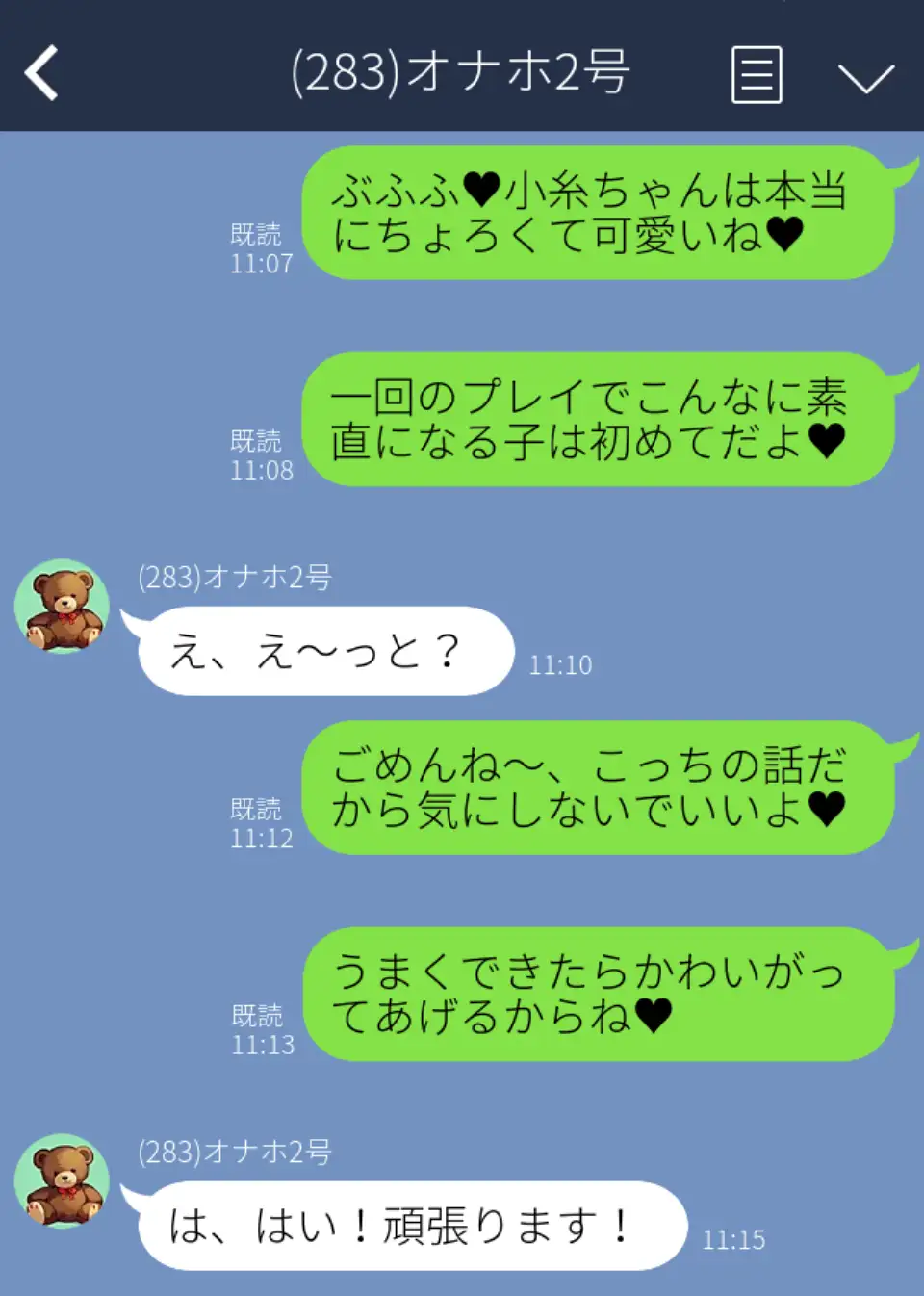Tap the 既読 11:12 status text
Image resolution: width=924 pixels, height=1296 pixels.
tap(260, 823)
